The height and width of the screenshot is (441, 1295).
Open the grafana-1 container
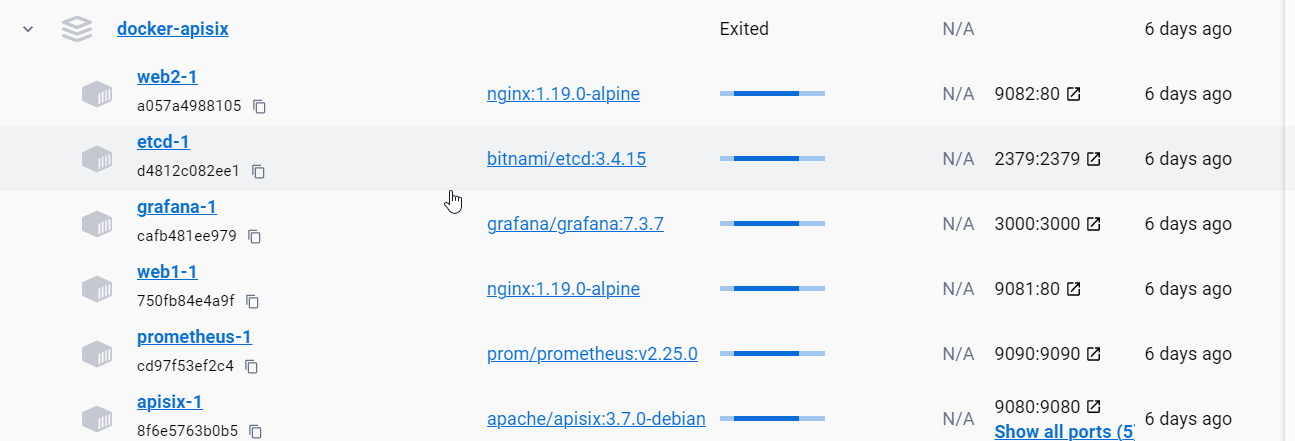pyautogui.click(x=176, y=207)
